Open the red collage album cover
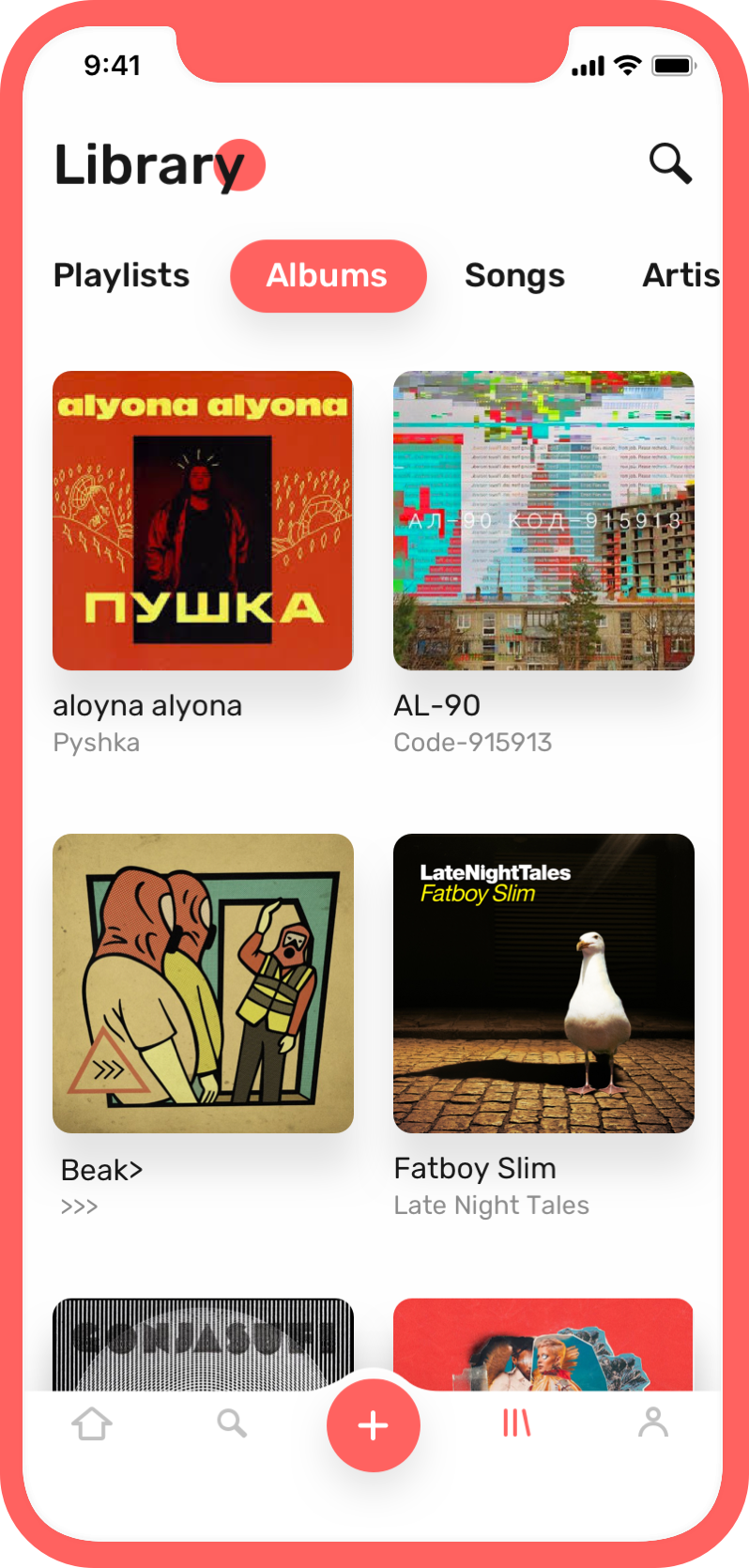The width and height of the screenshot is (749, 1568). [543, 1343]
